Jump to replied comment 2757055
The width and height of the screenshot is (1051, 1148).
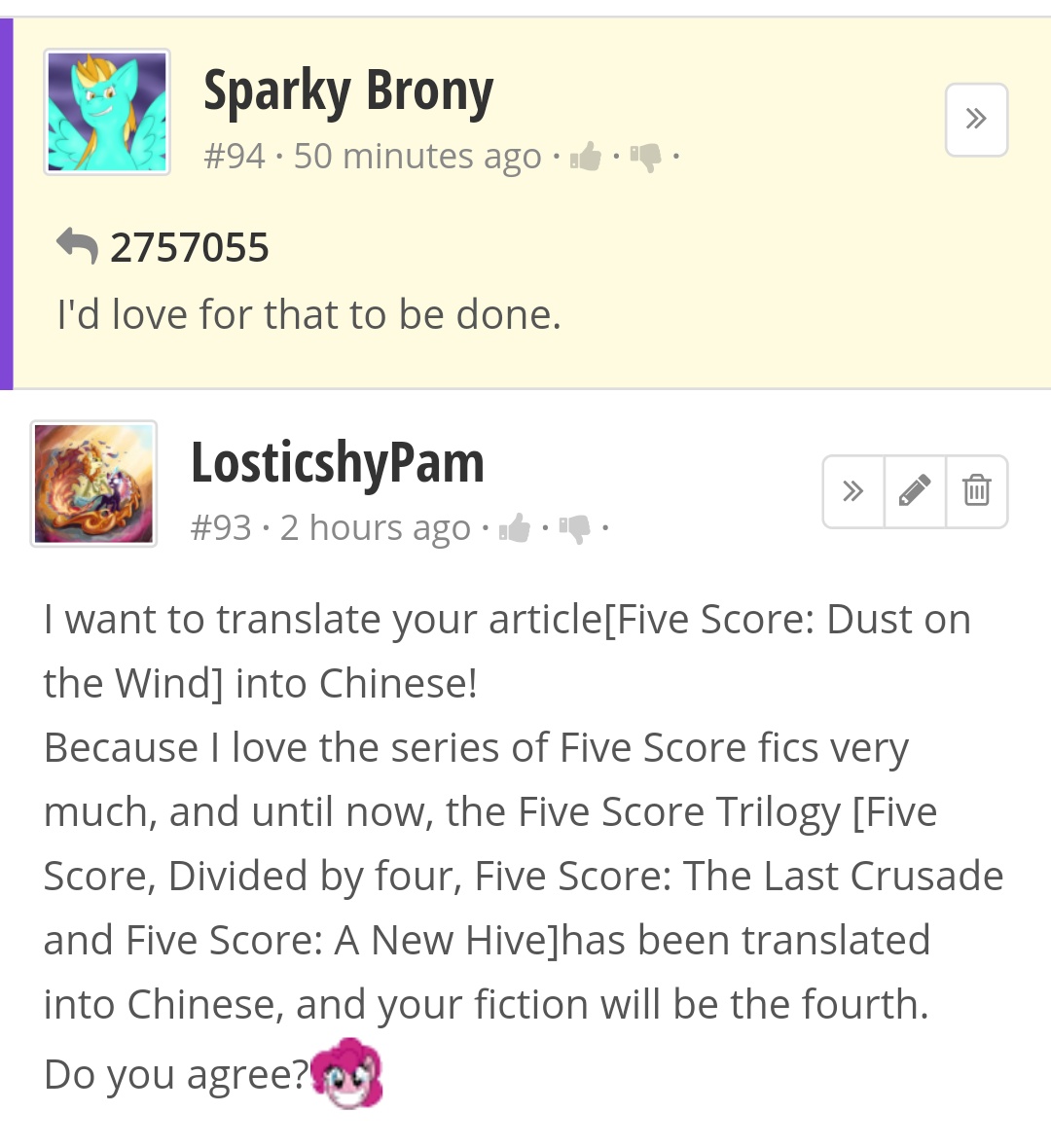click(x=189, y=247)
